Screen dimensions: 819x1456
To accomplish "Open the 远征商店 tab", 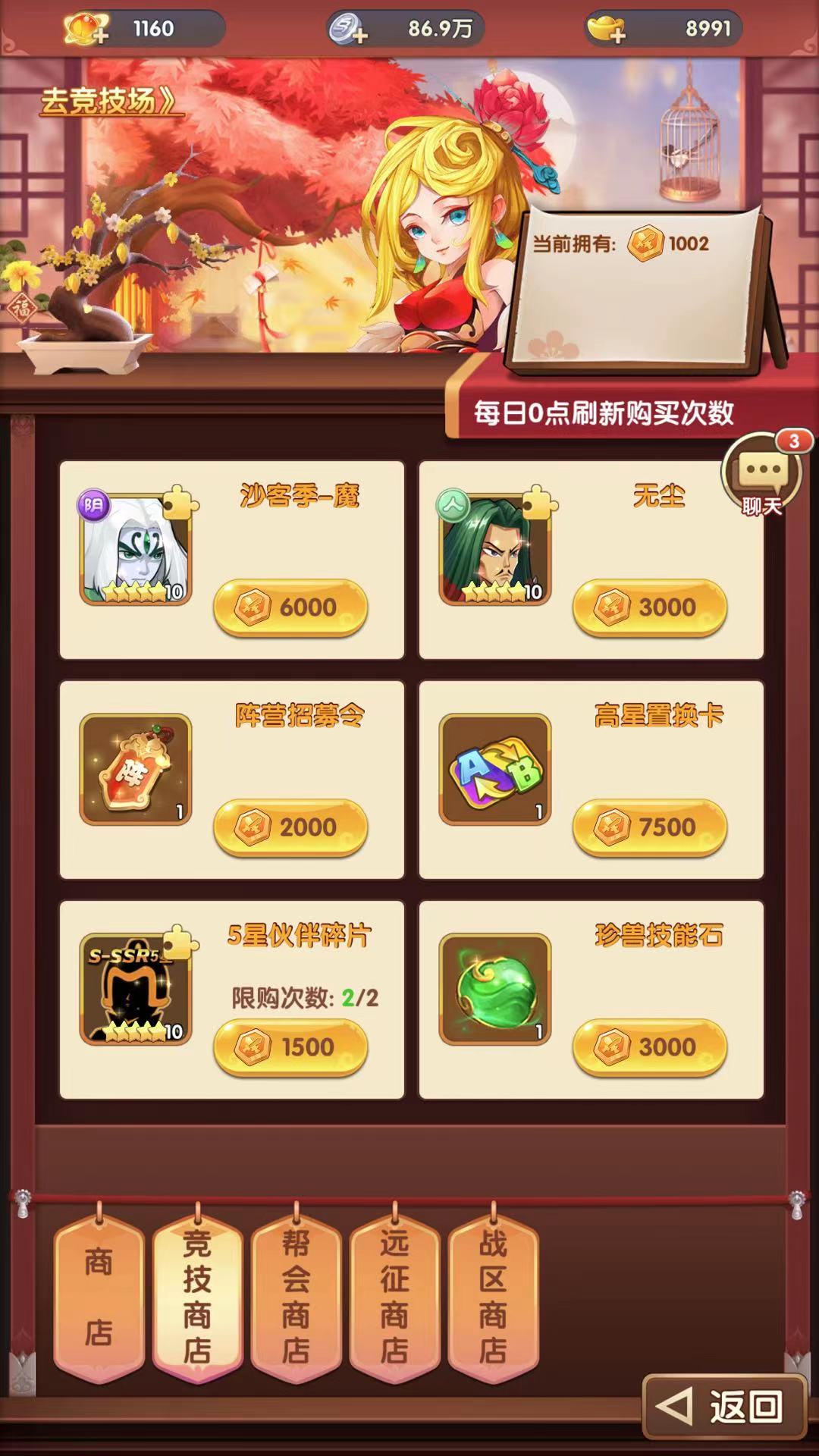I will click(x=394, y=1297).
